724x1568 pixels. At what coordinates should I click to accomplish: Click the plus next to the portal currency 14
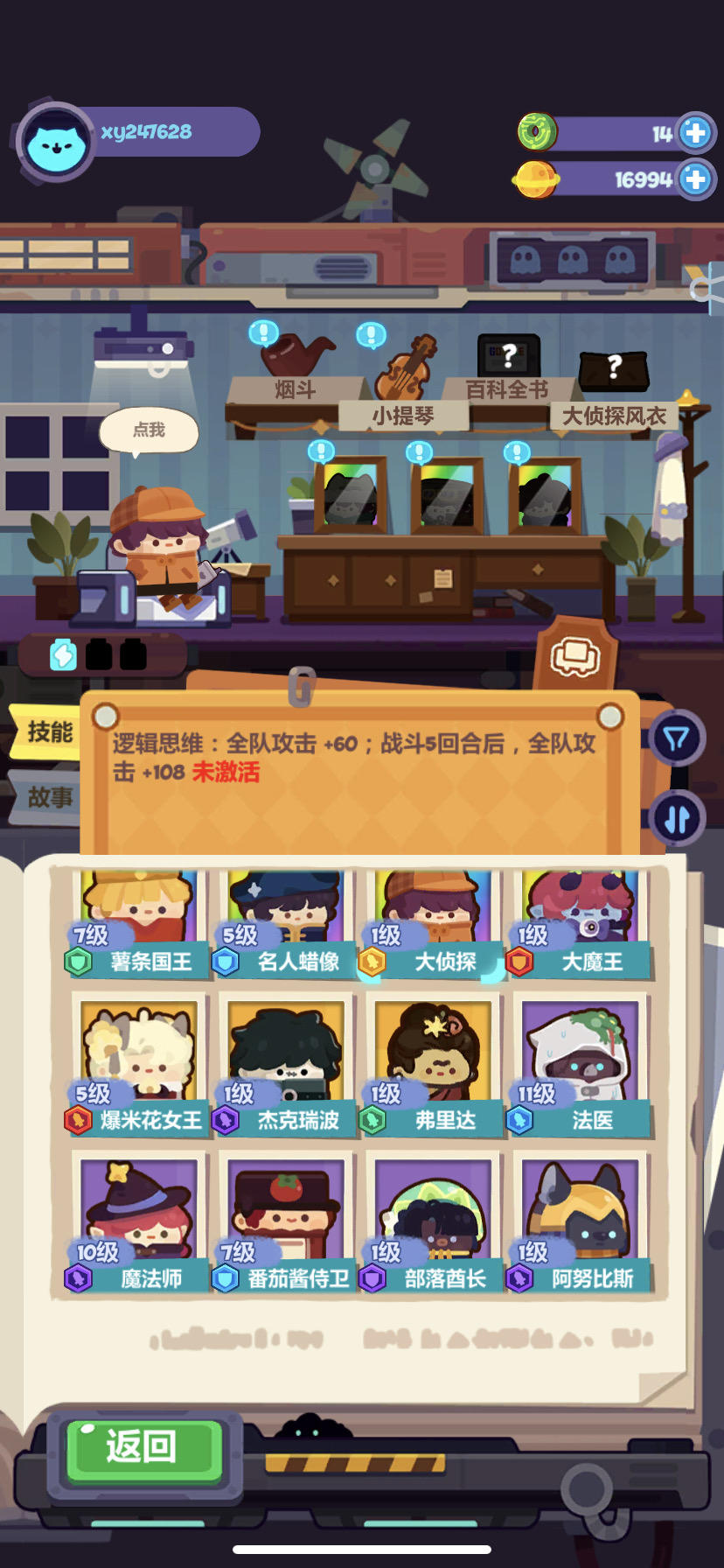coord(695,133)
